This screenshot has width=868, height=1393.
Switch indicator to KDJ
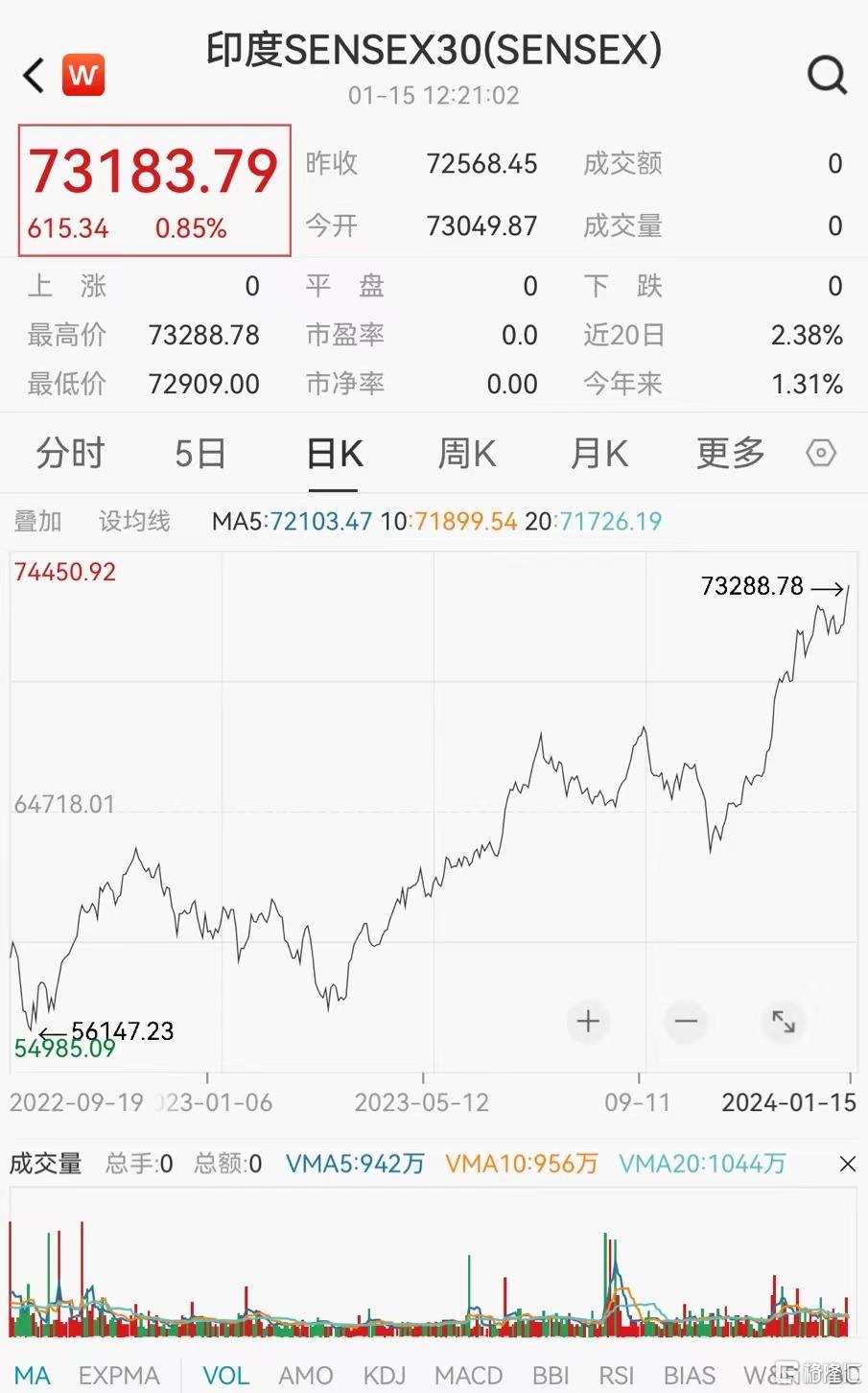[385, 1375]
